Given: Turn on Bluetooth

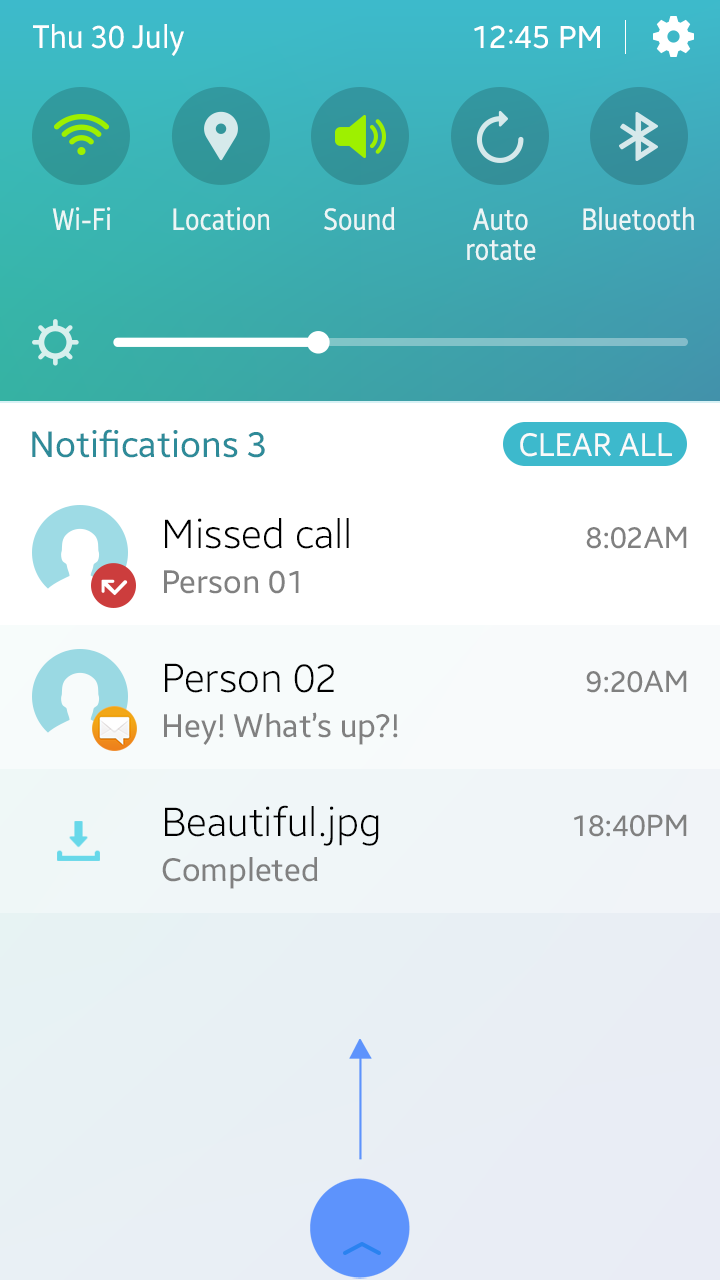Looking at the screenshot, I should point(638,137).
